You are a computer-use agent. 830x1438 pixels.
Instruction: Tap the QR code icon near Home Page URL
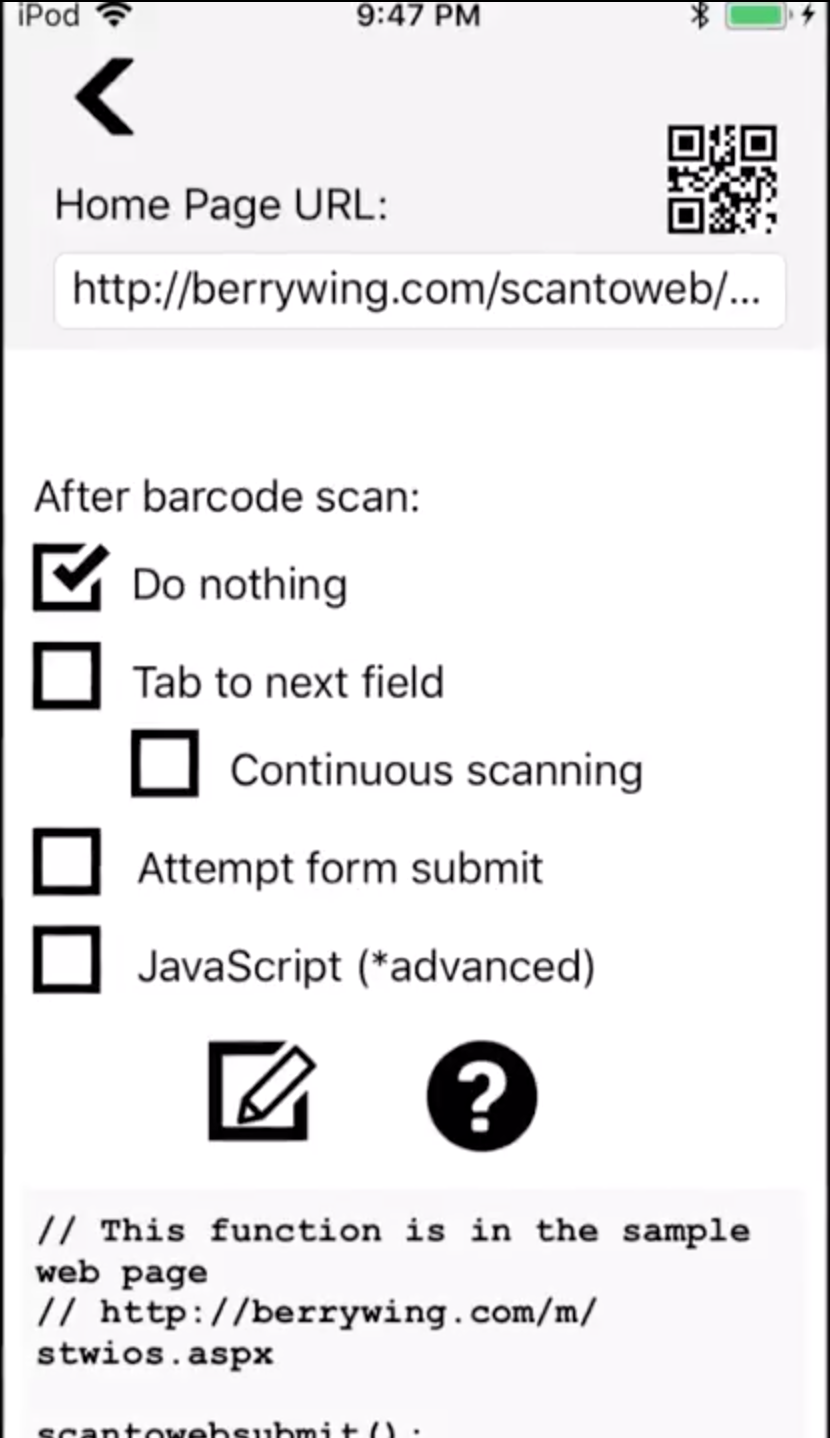point(722,178)
